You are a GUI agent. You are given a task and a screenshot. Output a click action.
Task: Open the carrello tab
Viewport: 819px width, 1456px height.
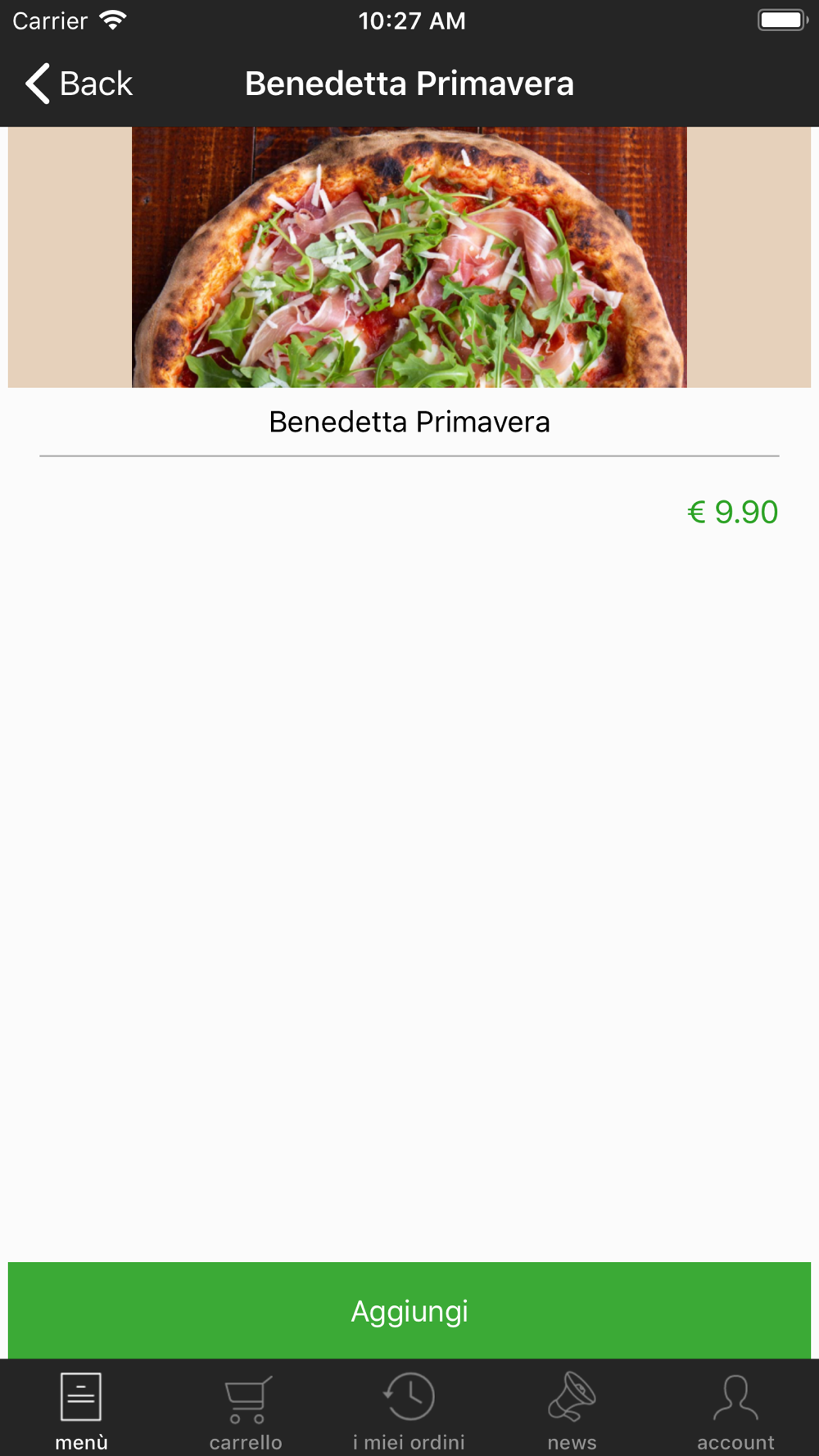pyautogui.click(x=246, y=1410)
